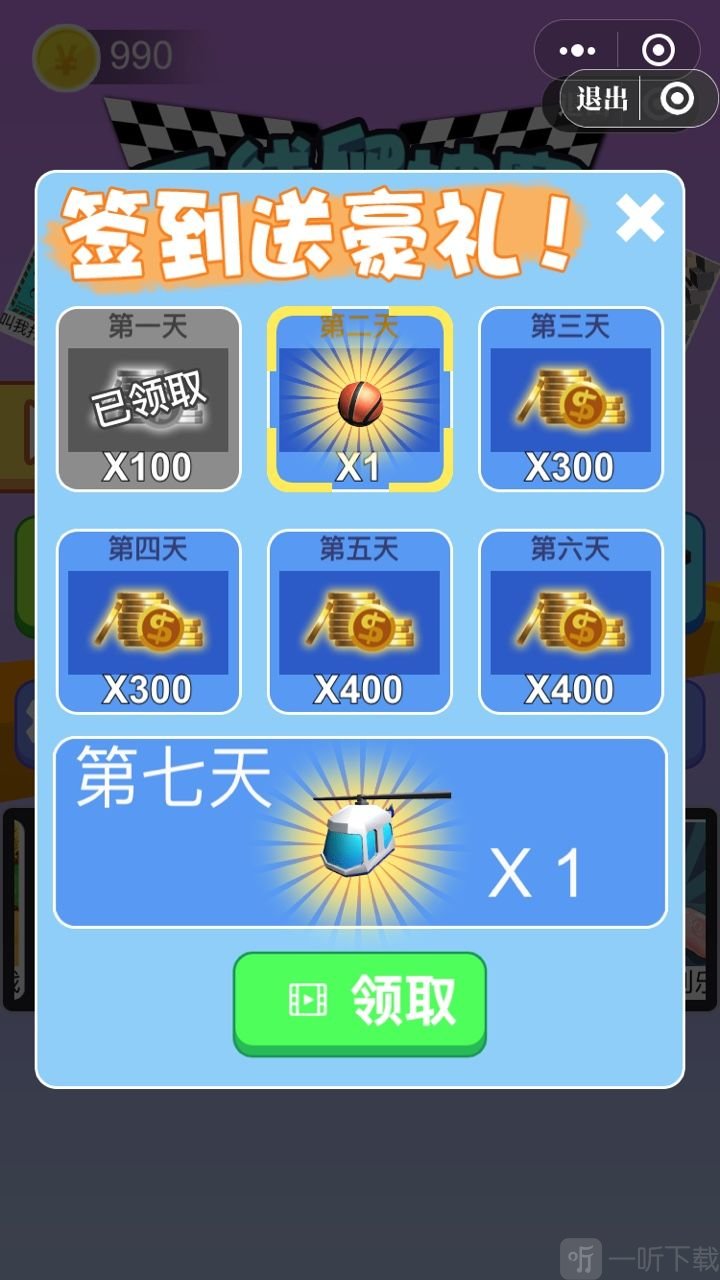Select the second day basketball reward
This screenshot has height=1280, width=720.
[359, 399]
